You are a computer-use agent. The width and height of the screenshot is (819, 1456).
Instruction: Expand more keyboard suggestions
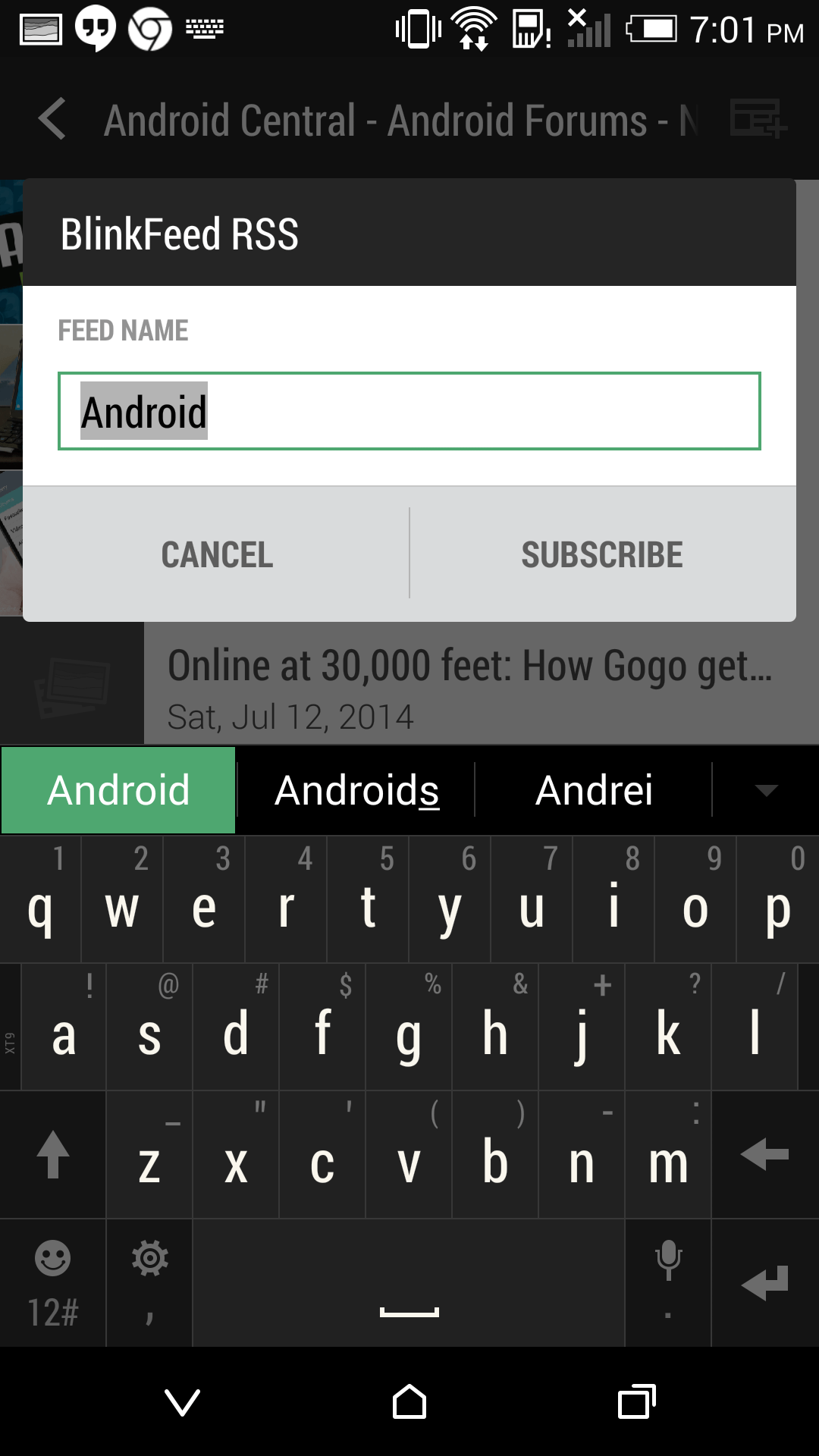click(766, 790)
